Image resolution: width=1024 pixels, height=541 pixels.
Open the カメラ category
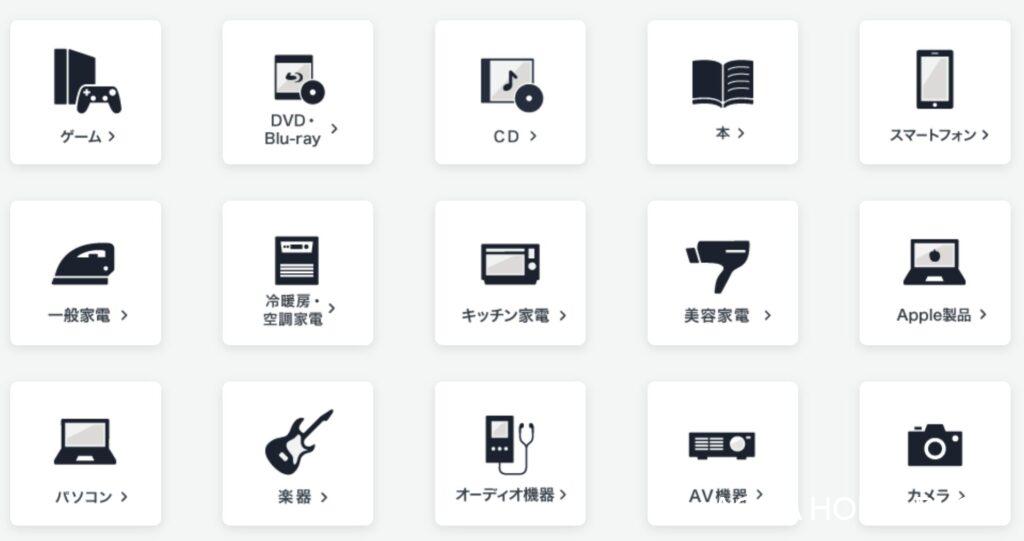tap(934, 453)
